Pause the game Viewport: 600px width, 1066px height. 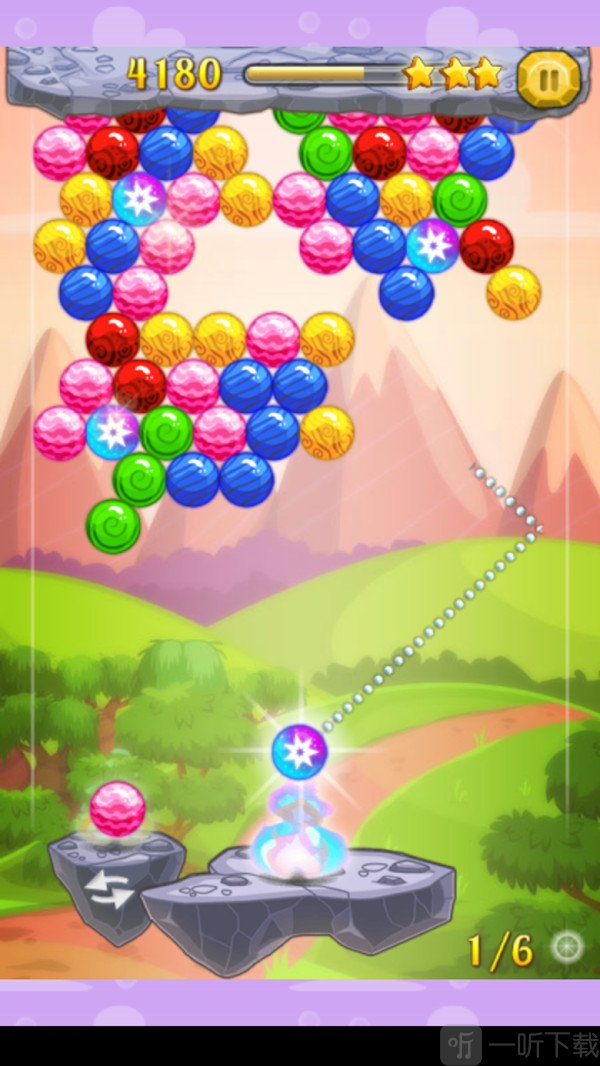tap(548, 77)
